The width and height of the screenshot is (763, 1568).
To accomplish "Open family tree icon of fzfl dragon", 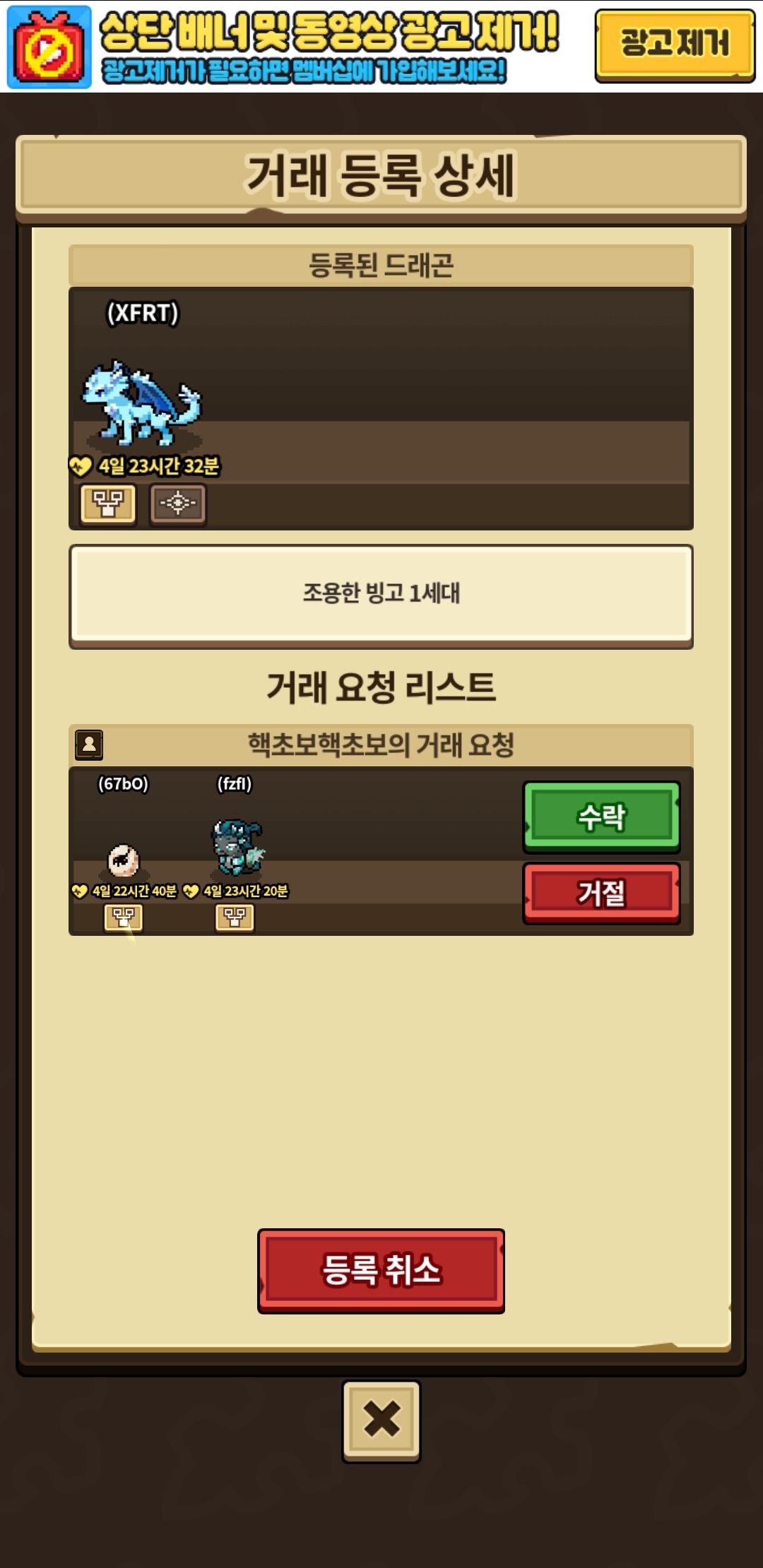I will pyautogui.click(x=235, y=917).
